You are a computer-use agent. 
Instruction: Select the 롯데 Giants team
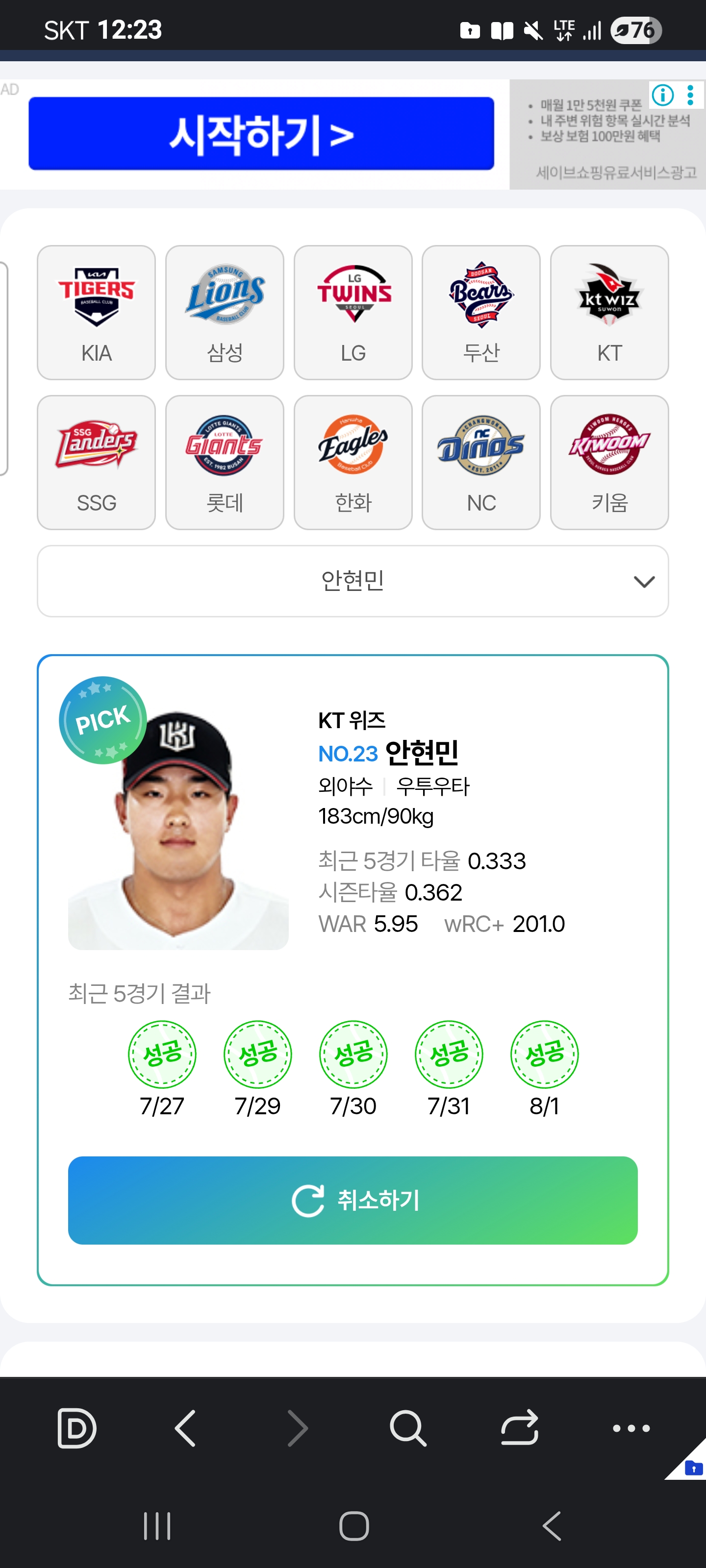[x=225, y=463]
